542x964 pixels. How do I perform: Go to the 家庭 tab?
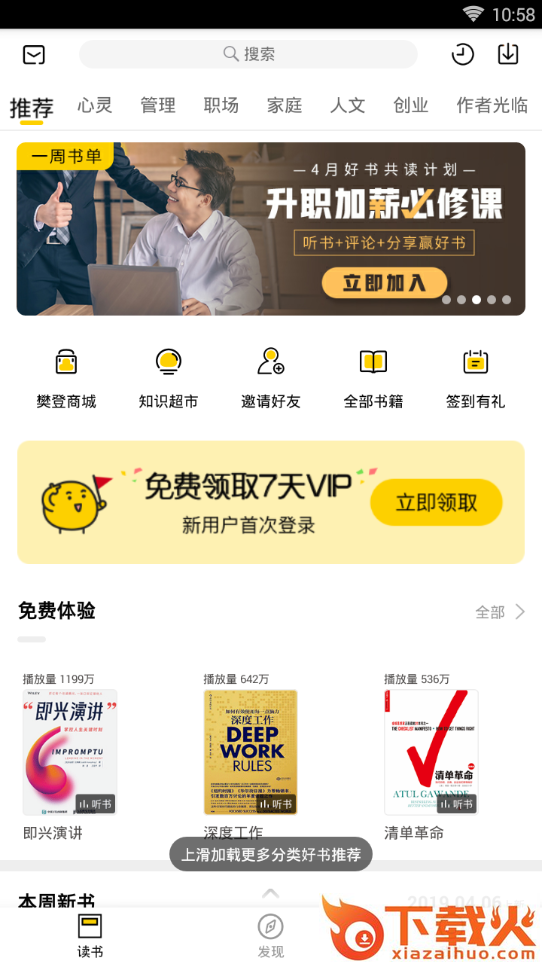(285, 105)
